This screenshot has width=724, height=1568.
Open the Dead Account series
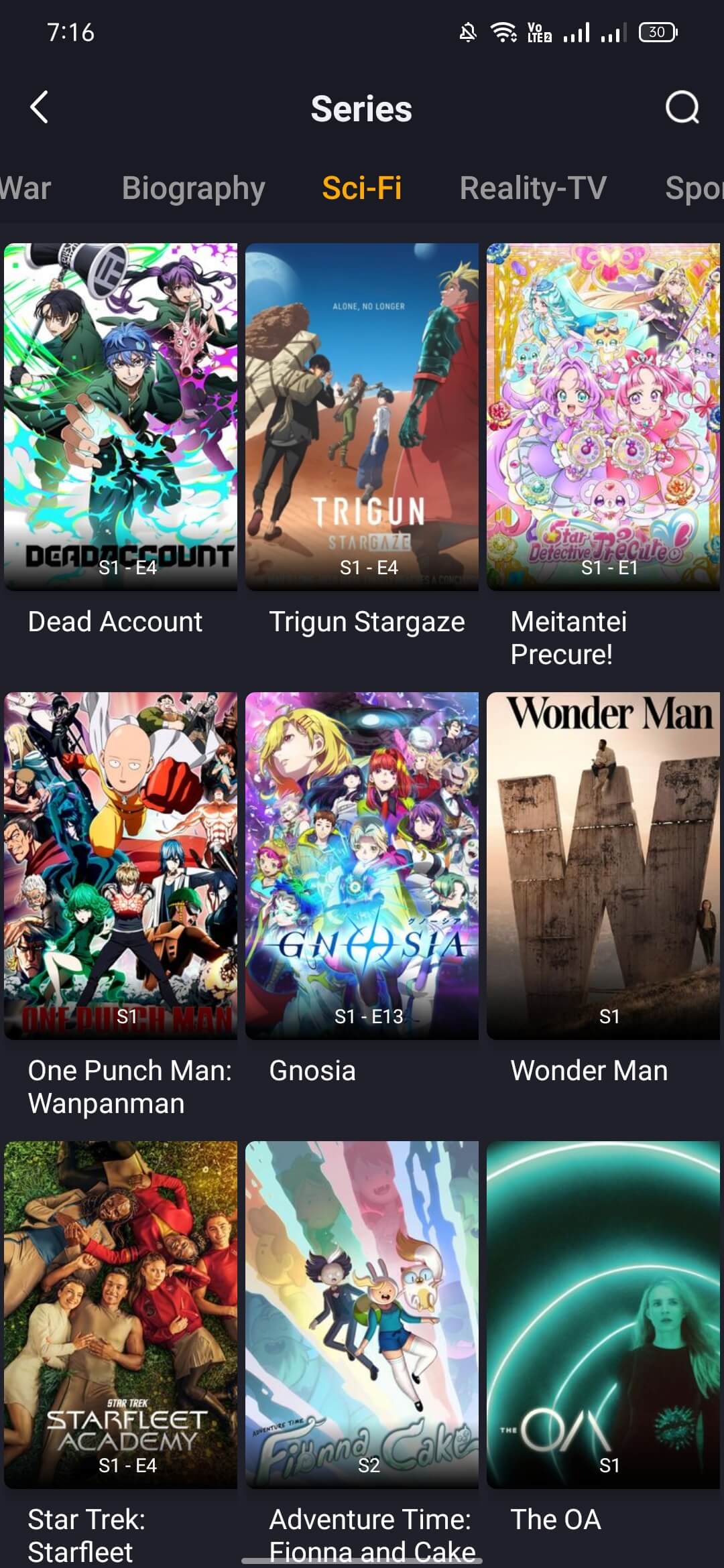point(121,416)
